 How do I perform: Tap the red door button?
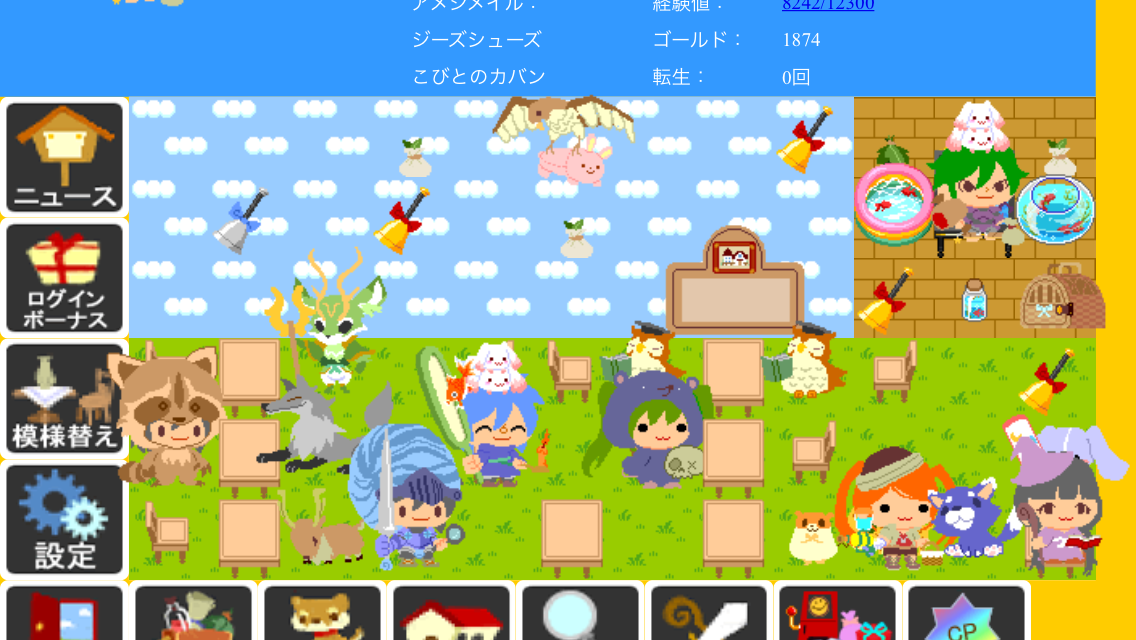tap(64, 612)
